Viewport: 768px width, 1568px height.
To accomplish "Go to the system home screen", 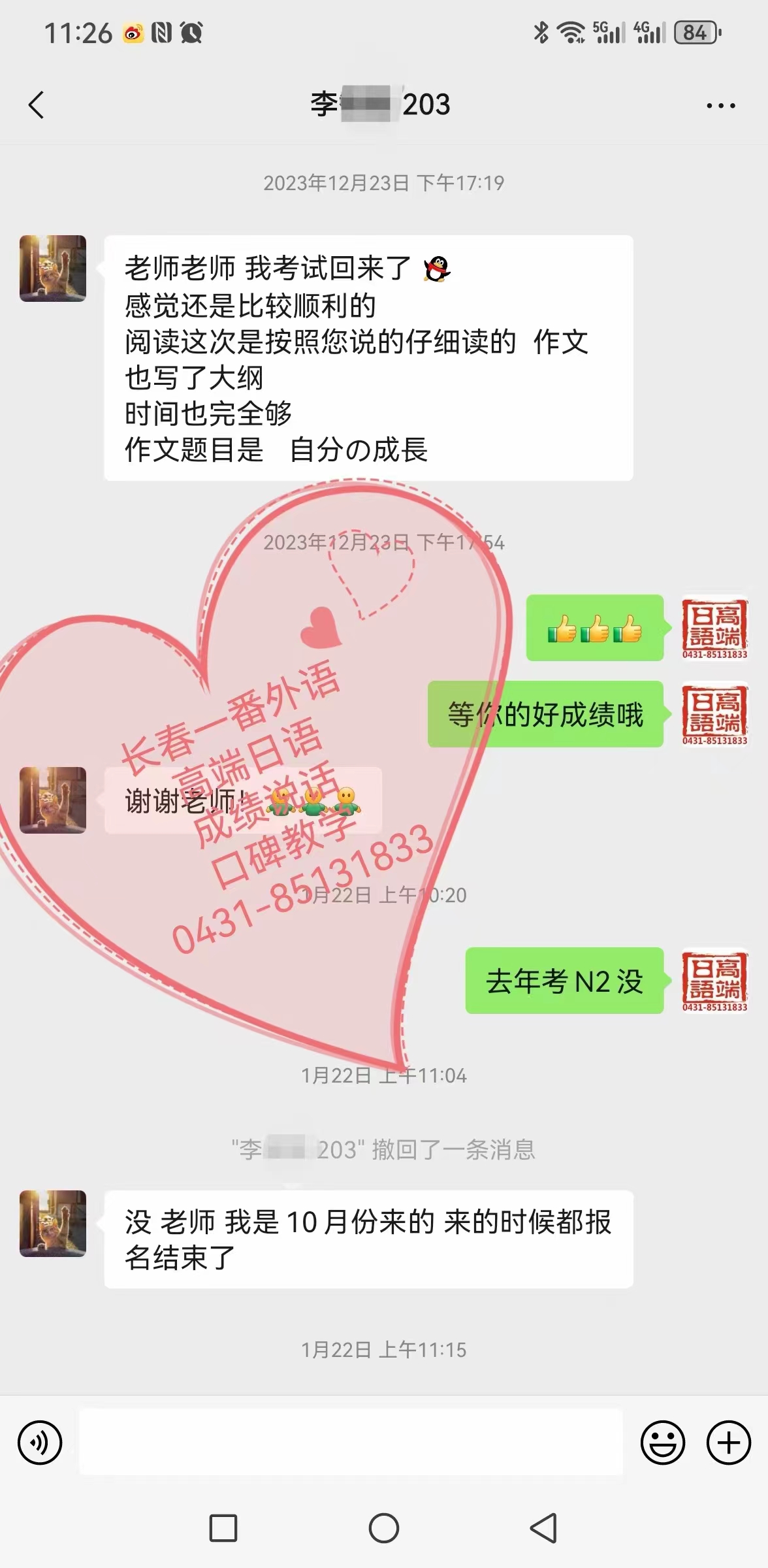I will point(384,1528).
